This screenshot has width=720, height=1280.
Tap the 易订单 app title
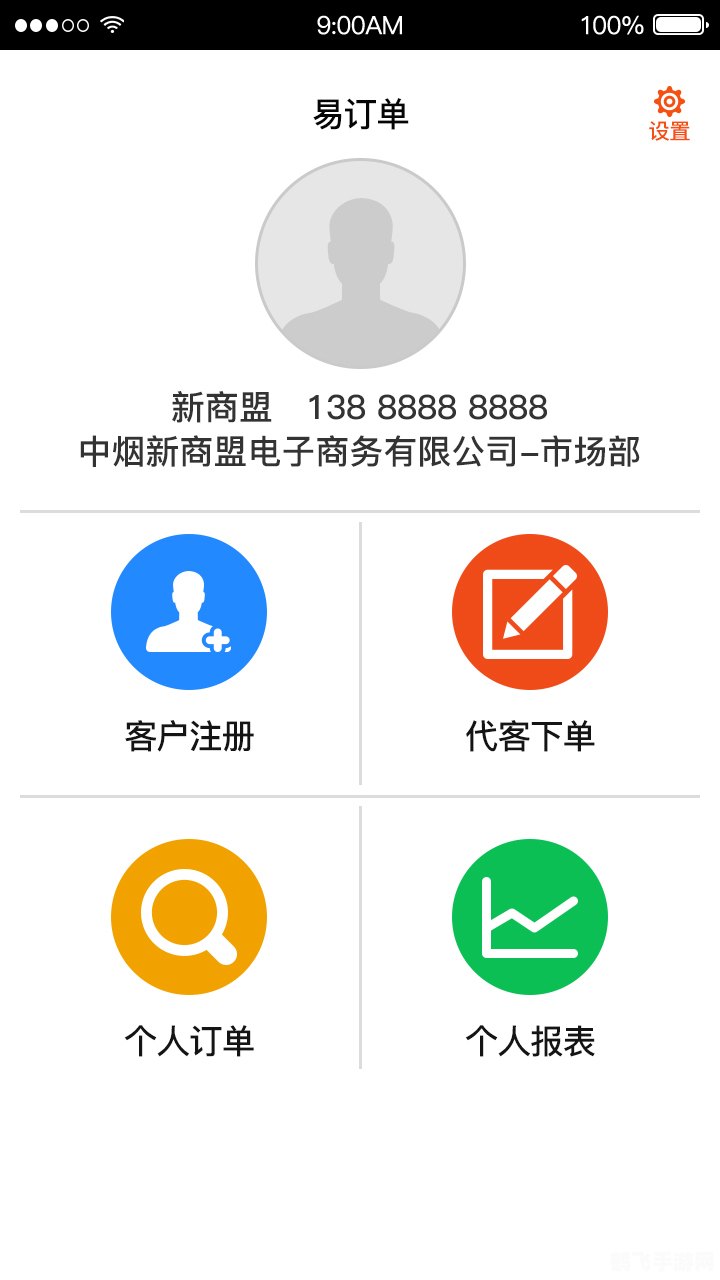[x=360, y=113]
